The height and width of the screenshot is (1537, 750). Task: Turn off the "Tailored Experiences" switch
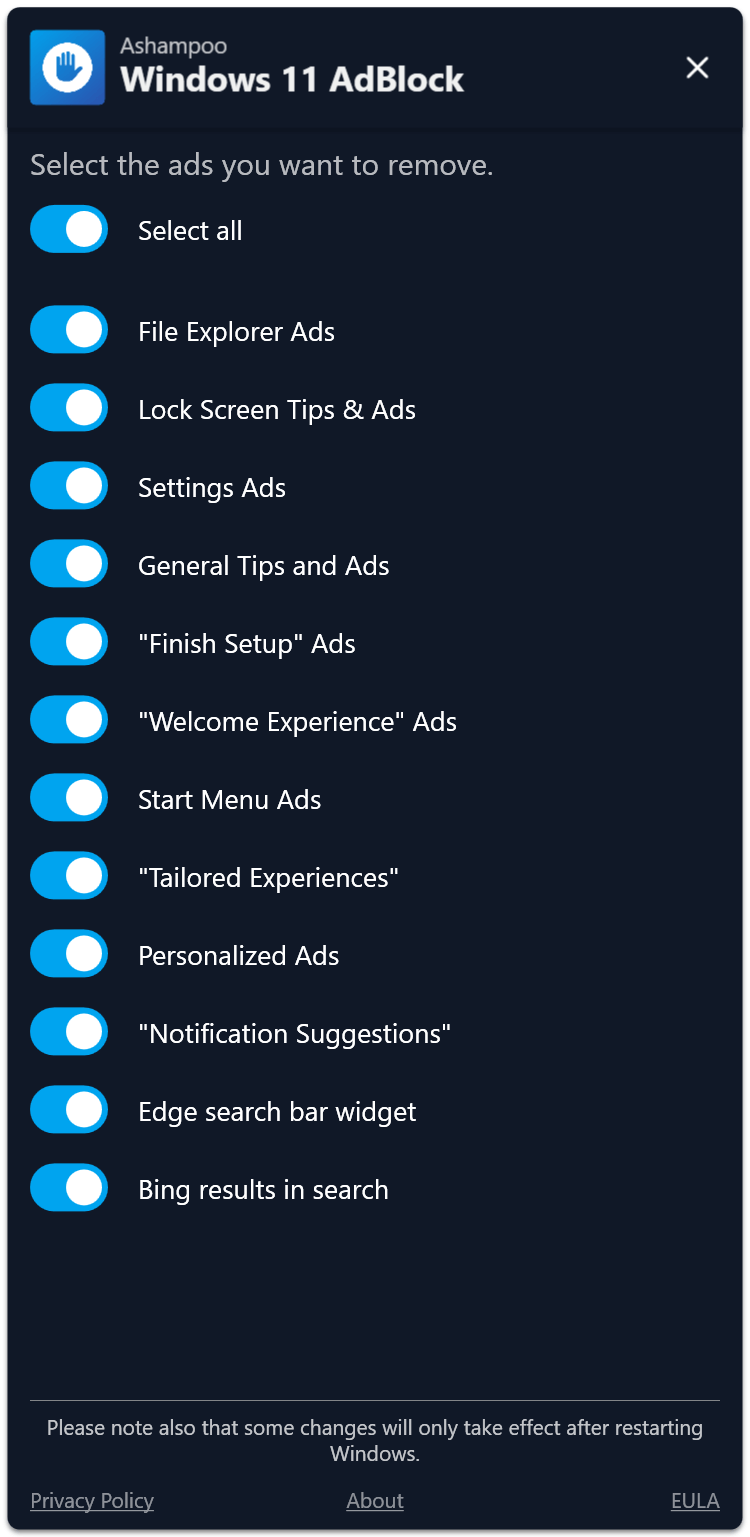[69, 876]
